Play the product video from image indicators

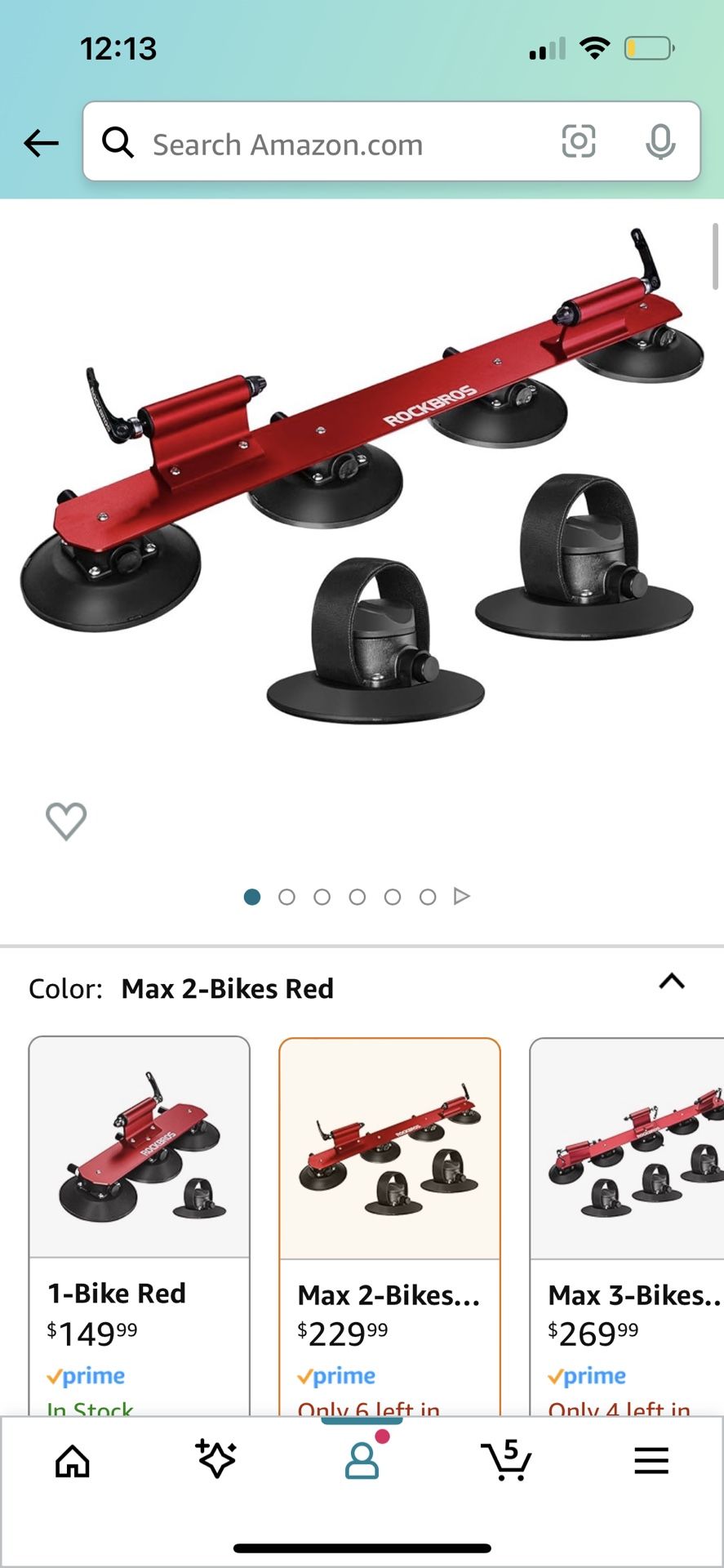(462, 896)
